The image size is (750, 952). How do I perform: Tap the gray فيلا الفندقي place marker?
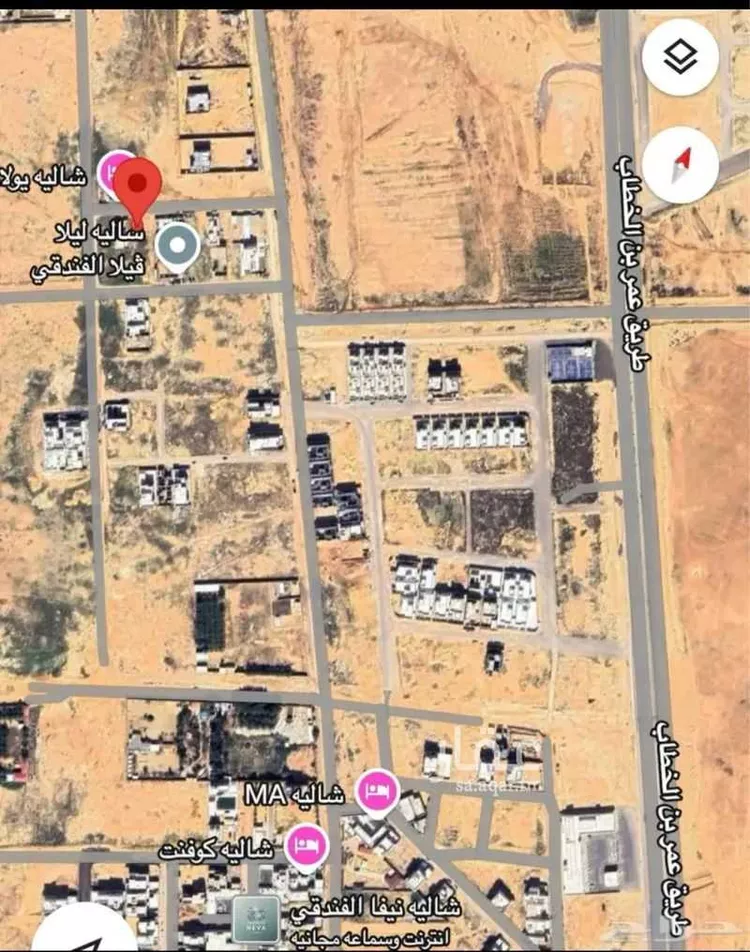point(178,245)
